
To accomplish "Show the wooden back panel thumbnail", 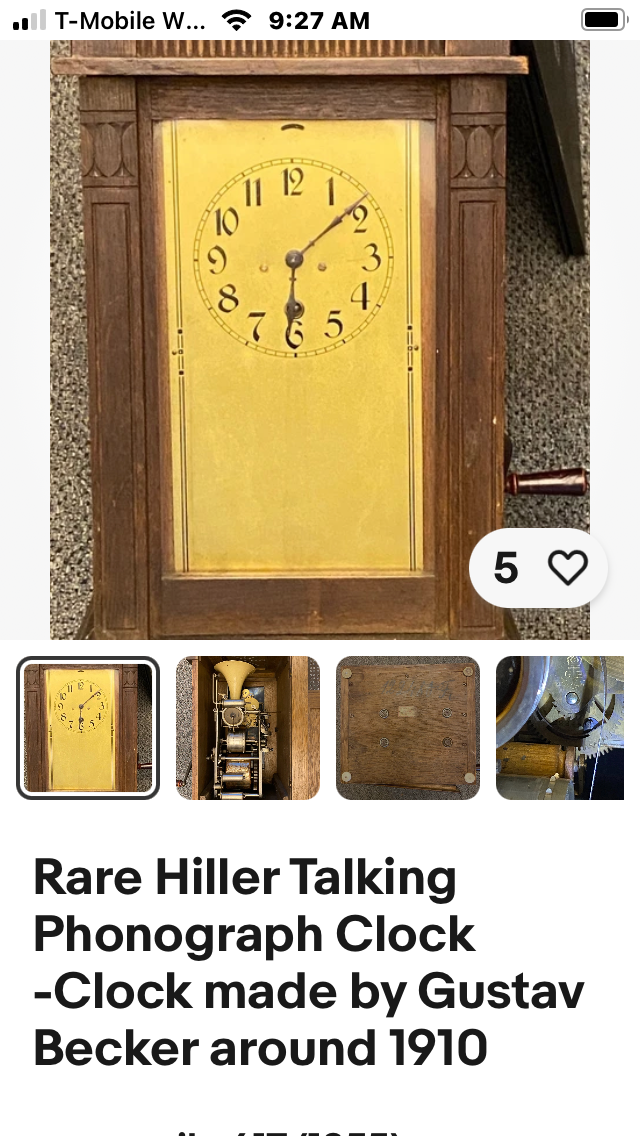I will click(x=408, y=728).
